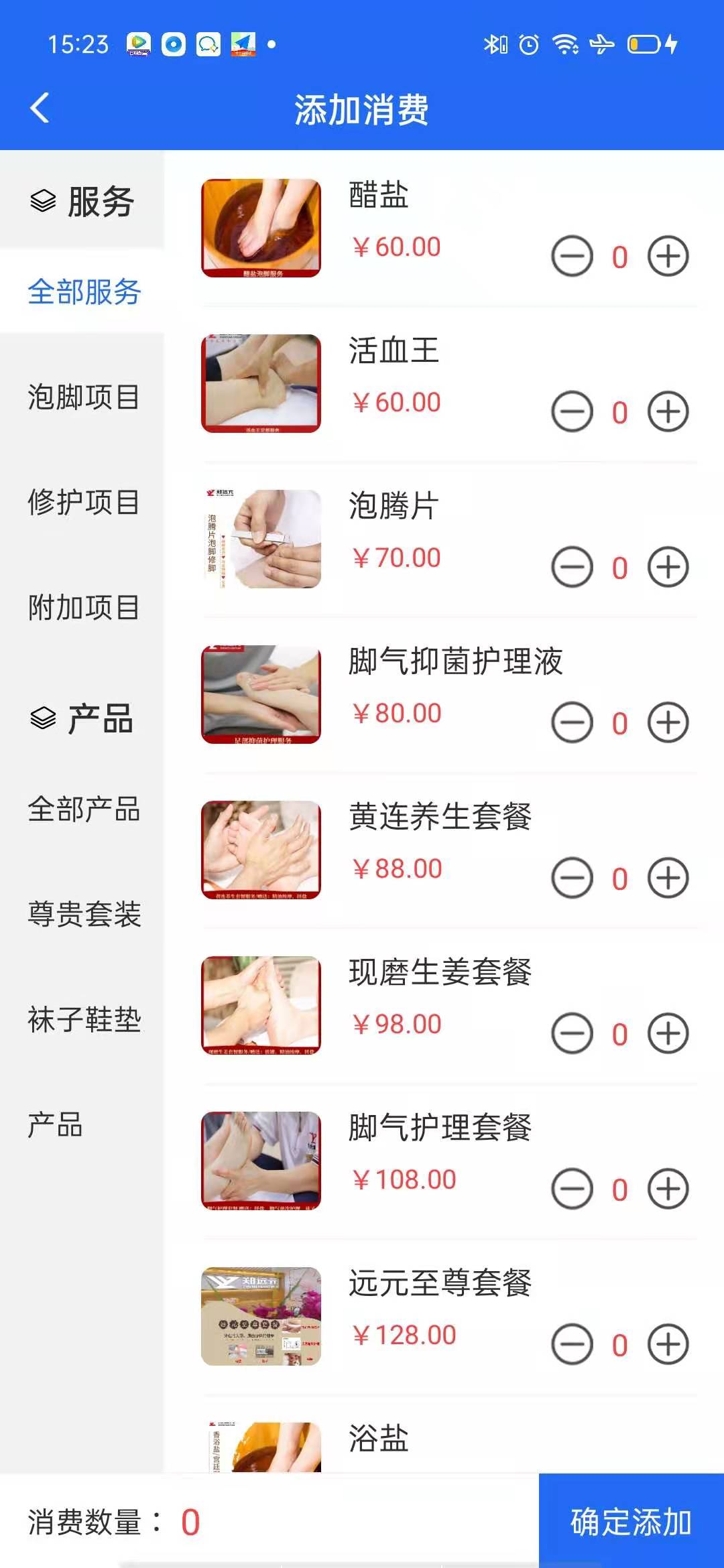Select the layers icon beside 服务
Viewport: 724px width, 1568px height.
click(42, 198)
